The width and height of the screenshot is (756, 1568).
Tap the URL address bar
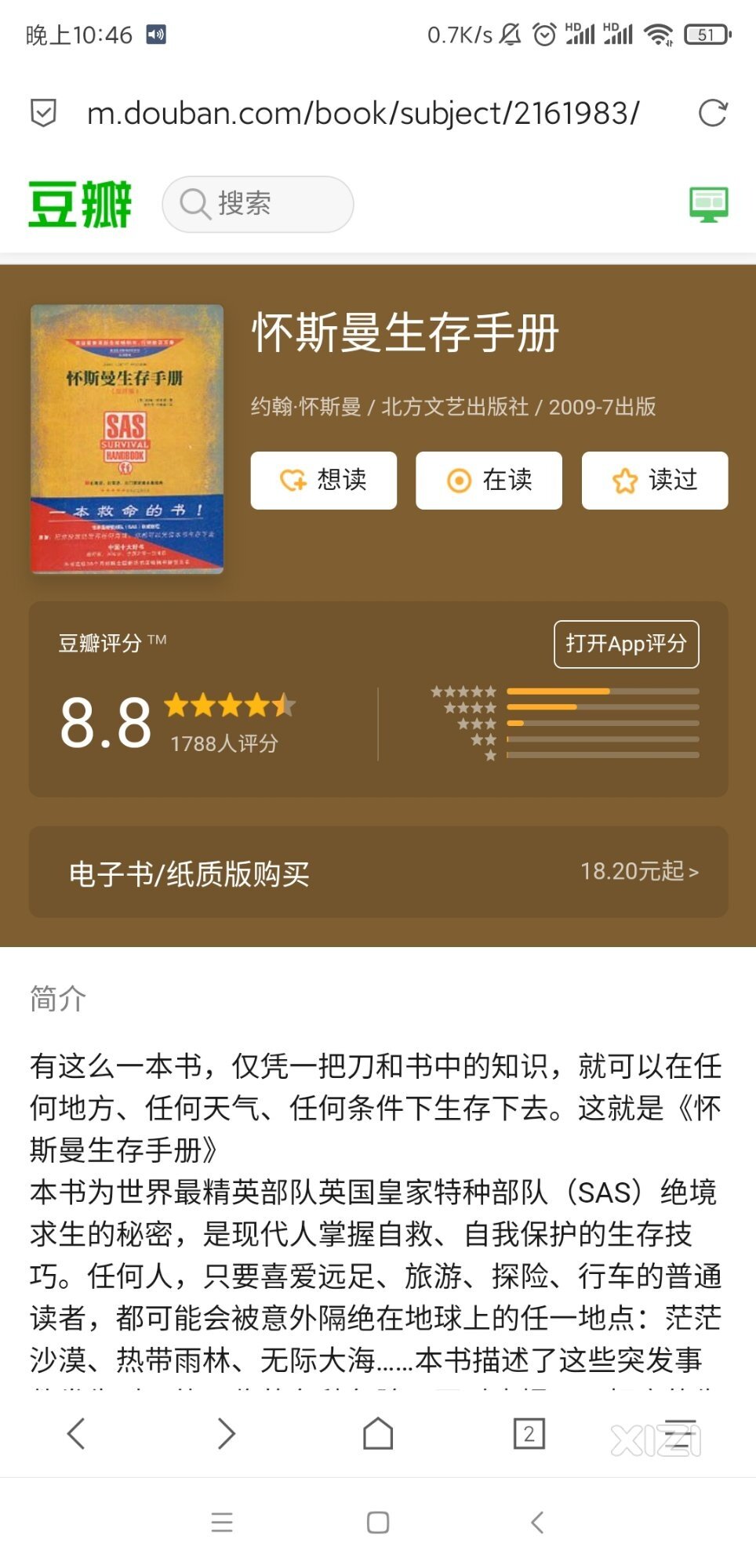click(x=363, y=114)
